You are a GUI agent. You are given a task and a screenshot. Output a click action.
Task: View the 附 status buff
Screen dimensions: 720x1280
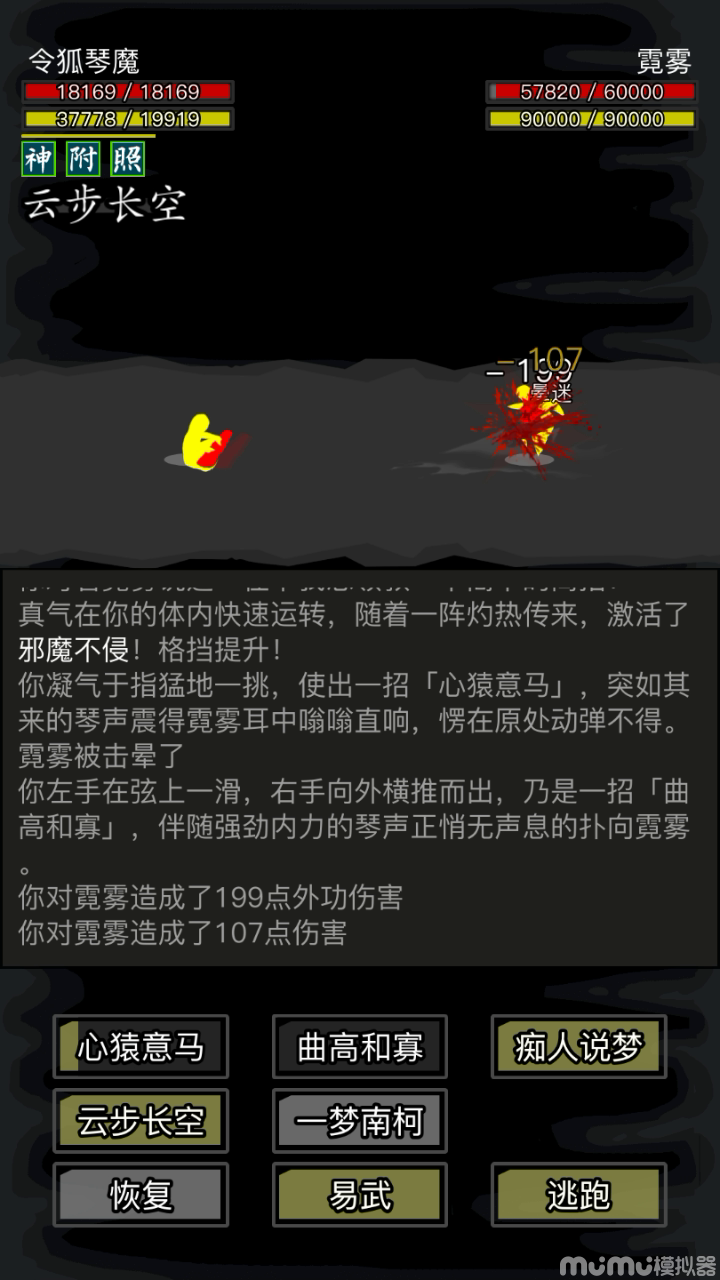click(x=83, y=159)
